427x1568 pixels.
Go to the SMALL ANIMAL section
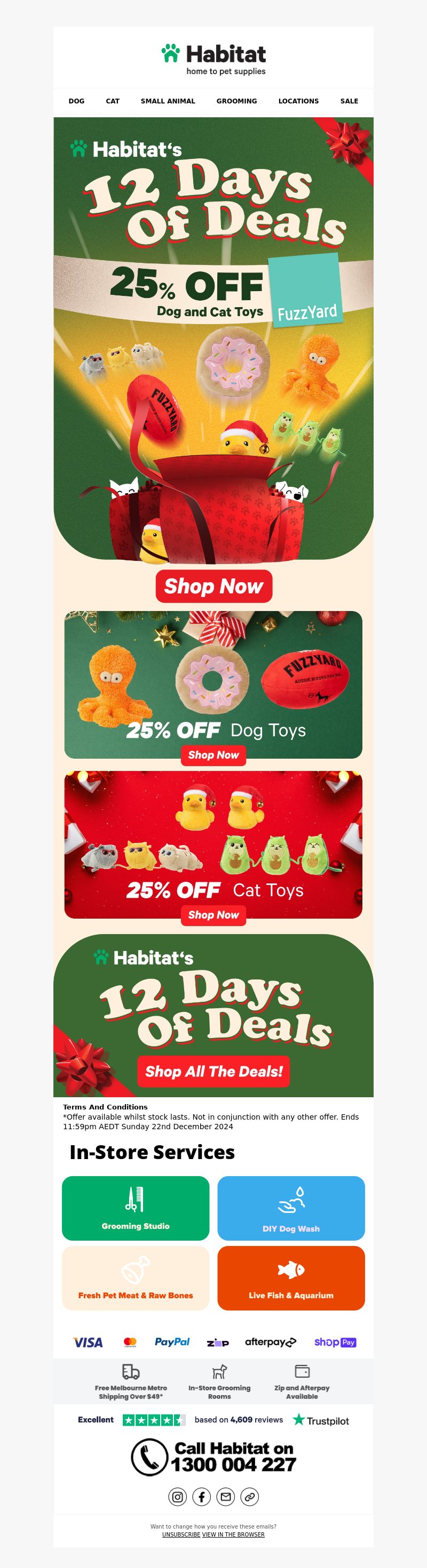click(x=168, y=101)
